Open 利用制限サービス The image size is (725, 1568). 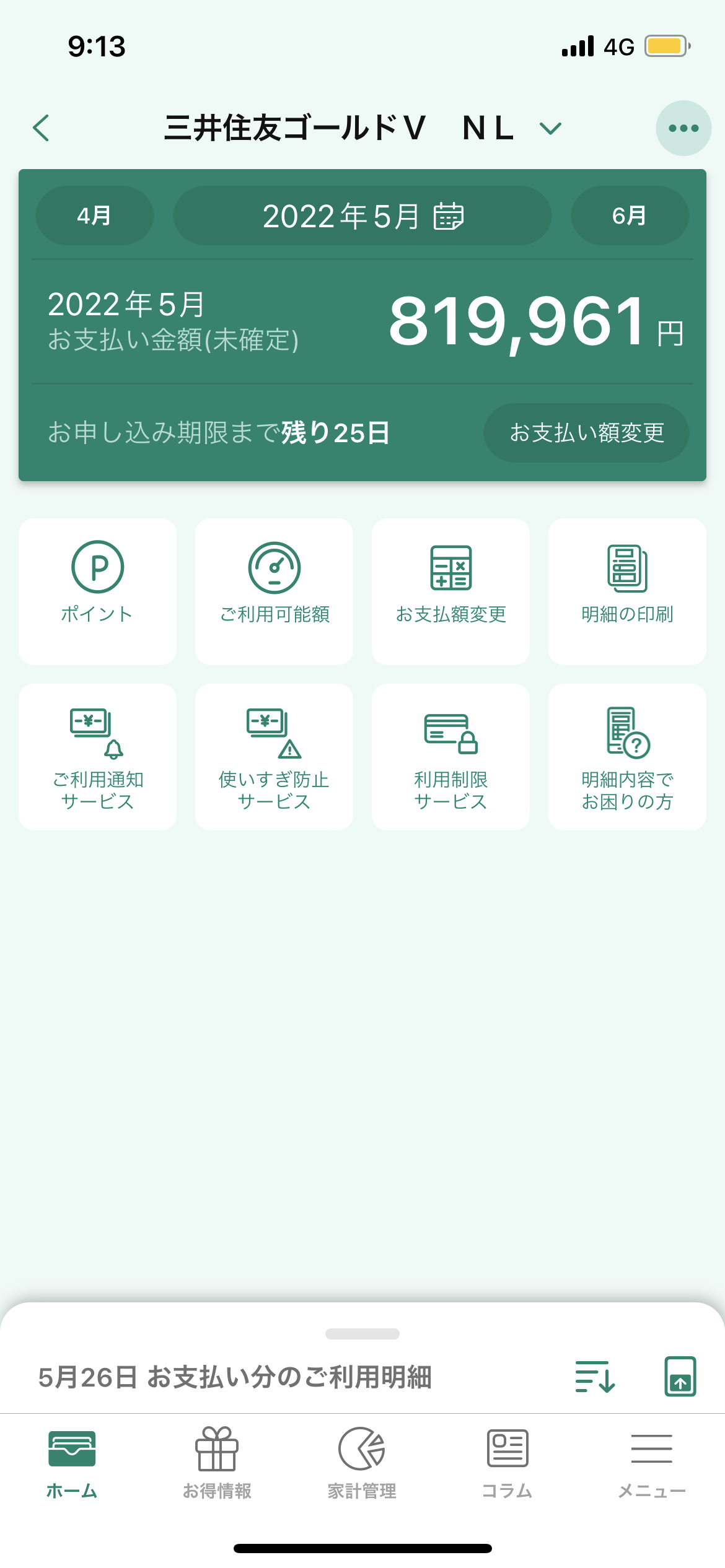pos(450,757)
